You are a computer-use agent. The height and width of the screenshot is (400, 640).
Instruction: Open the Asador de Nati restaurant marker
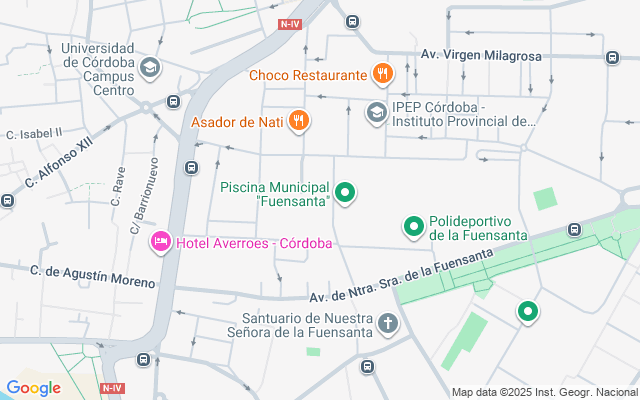click(298, 122)
